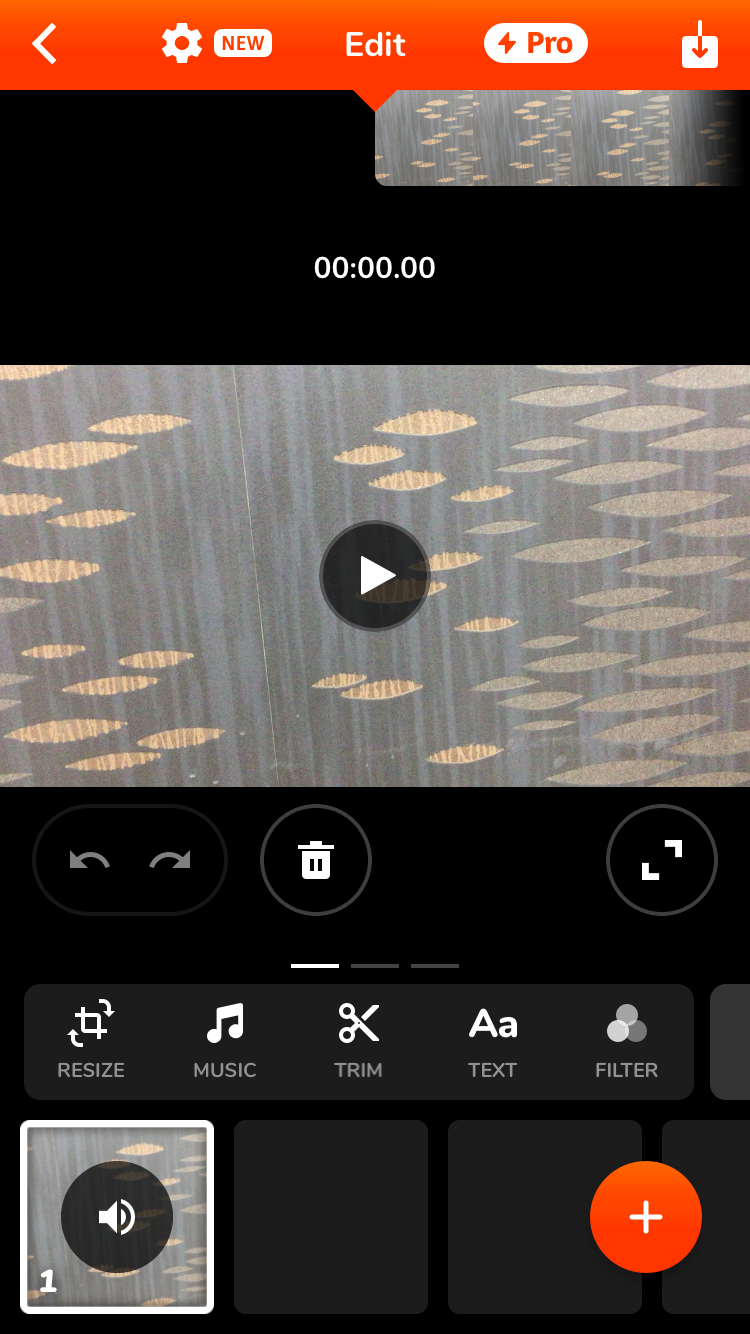Go back using the top-left arrow
Image resolution: width=750 pixels, height=1334 pixels.
point(45,44)
